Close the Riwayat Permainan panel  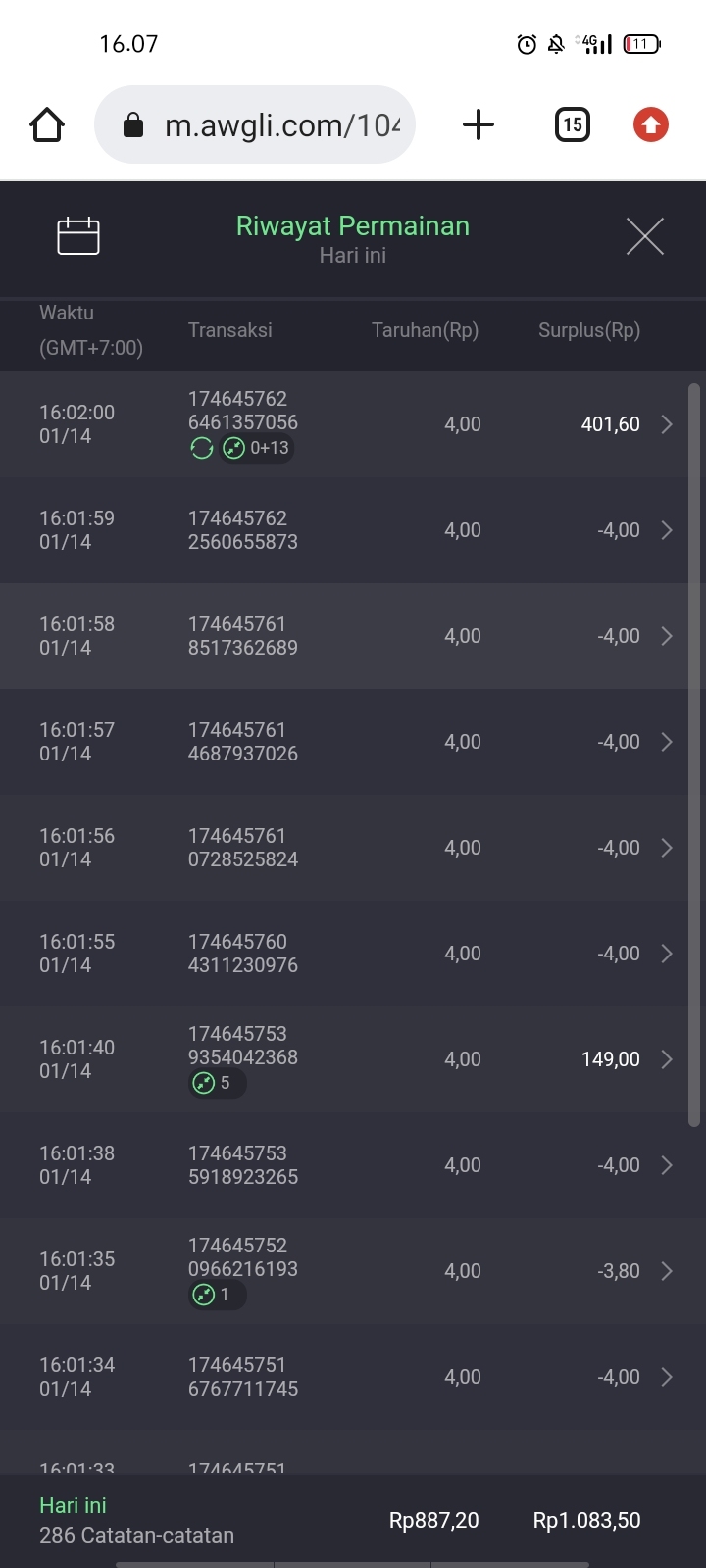pos(644,236)
